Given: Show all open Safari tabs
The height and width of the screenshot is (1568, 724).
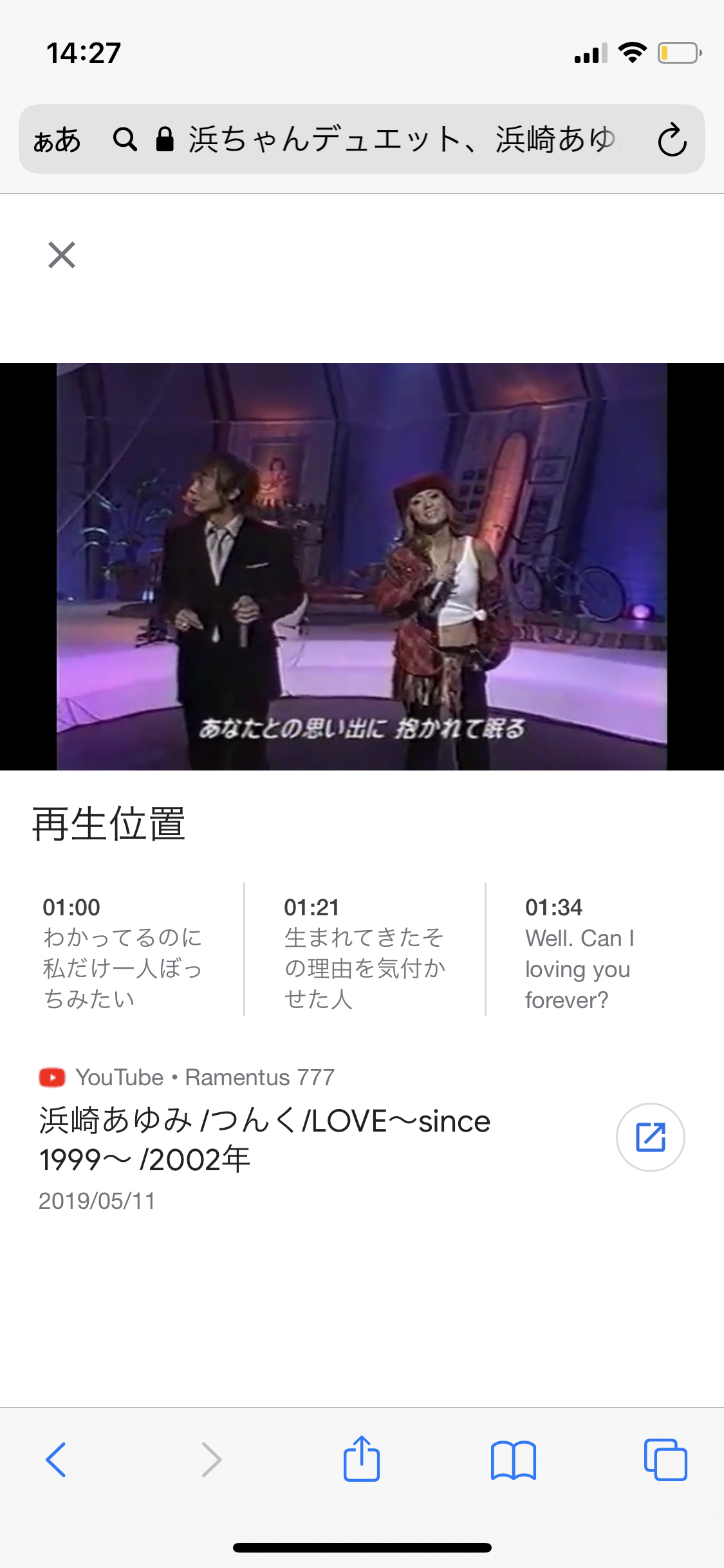Looking at the screenshot, I should [665, 1460].
